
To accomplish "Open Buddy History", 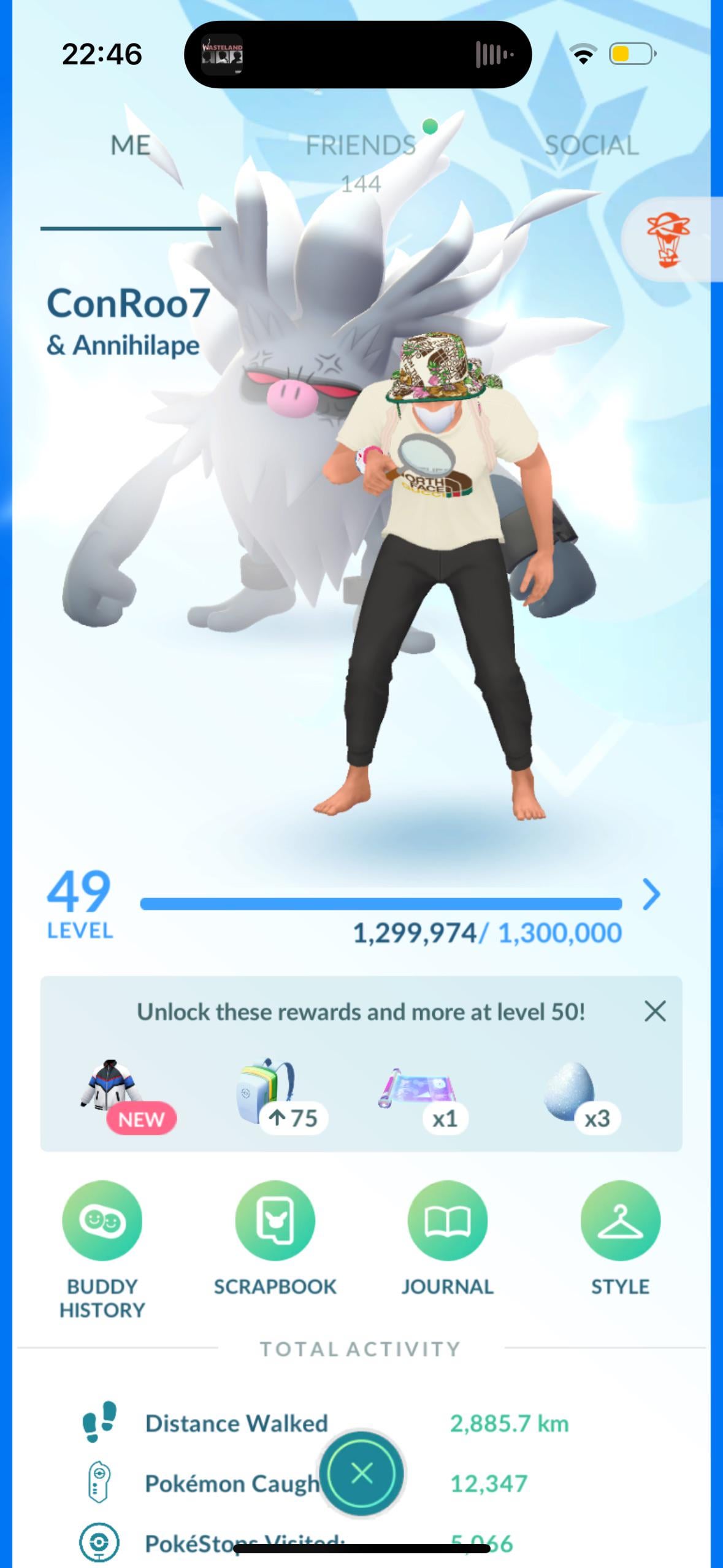I will [x=102, y=1221].
